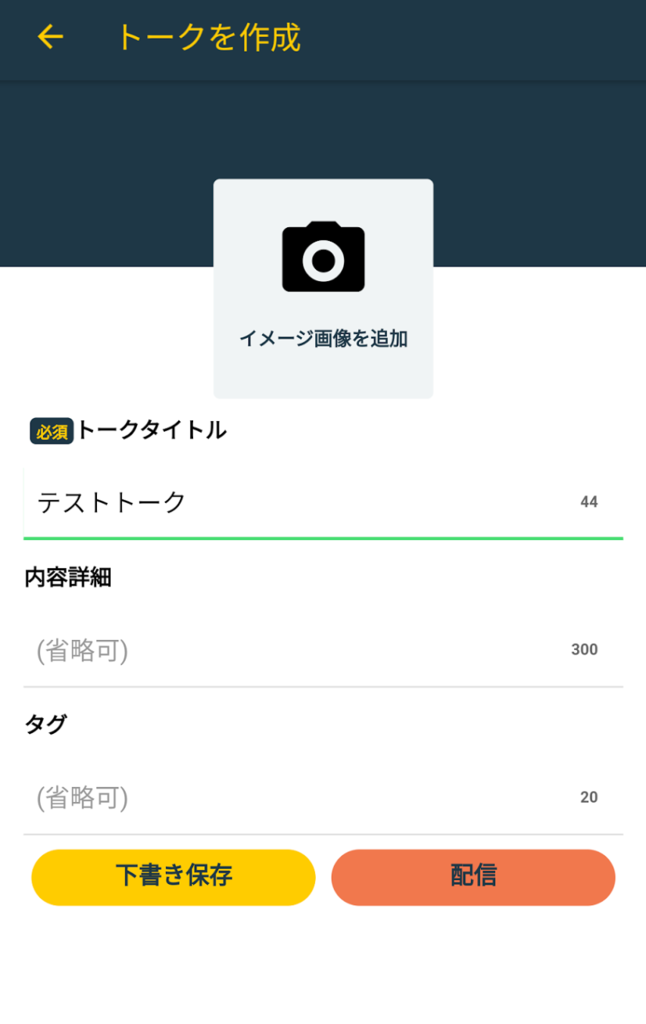Add a cover image via イメージ画像を追加
The width and height of the screenshot is (646, 1024).
(x=323, y=288)
